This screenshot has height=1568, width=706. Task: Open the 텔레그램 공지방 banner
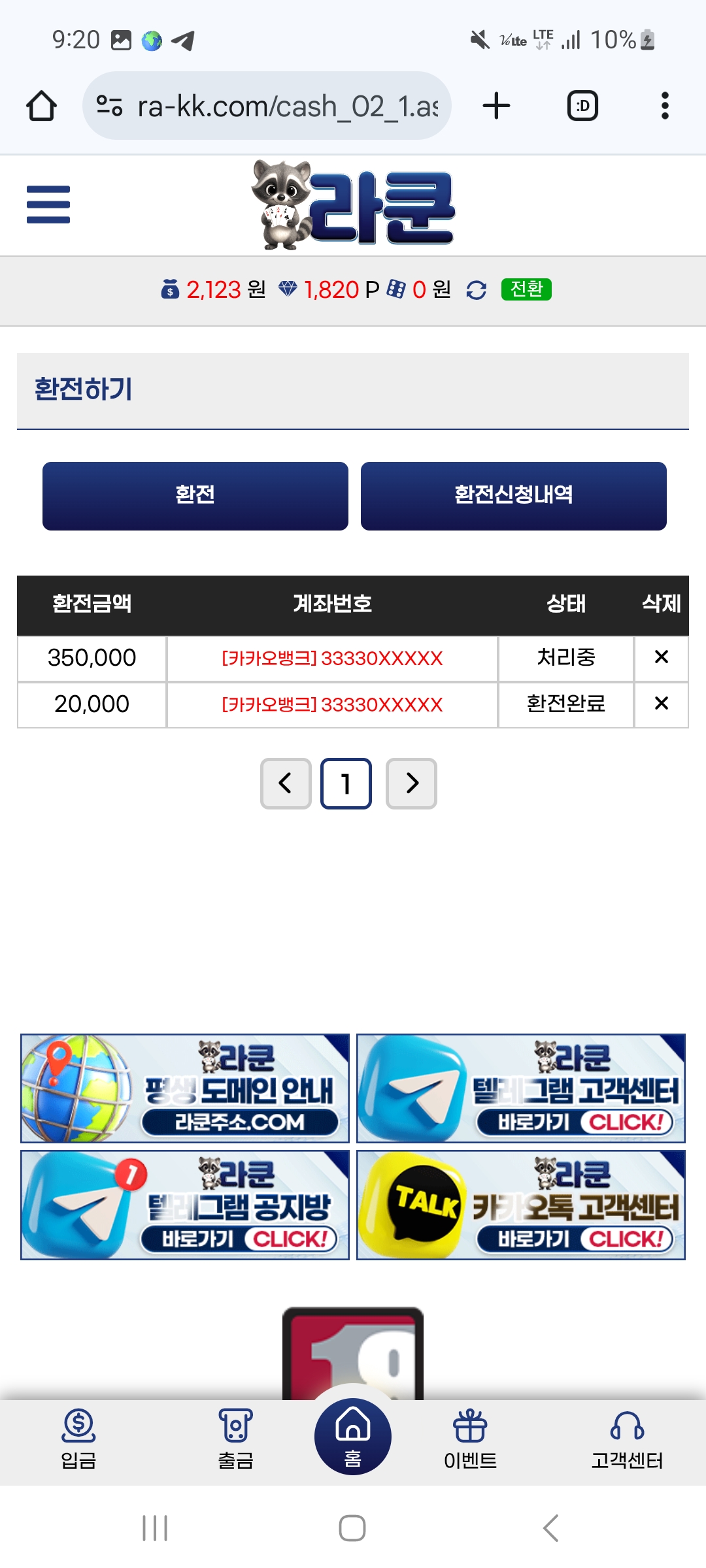(185, 1205)
